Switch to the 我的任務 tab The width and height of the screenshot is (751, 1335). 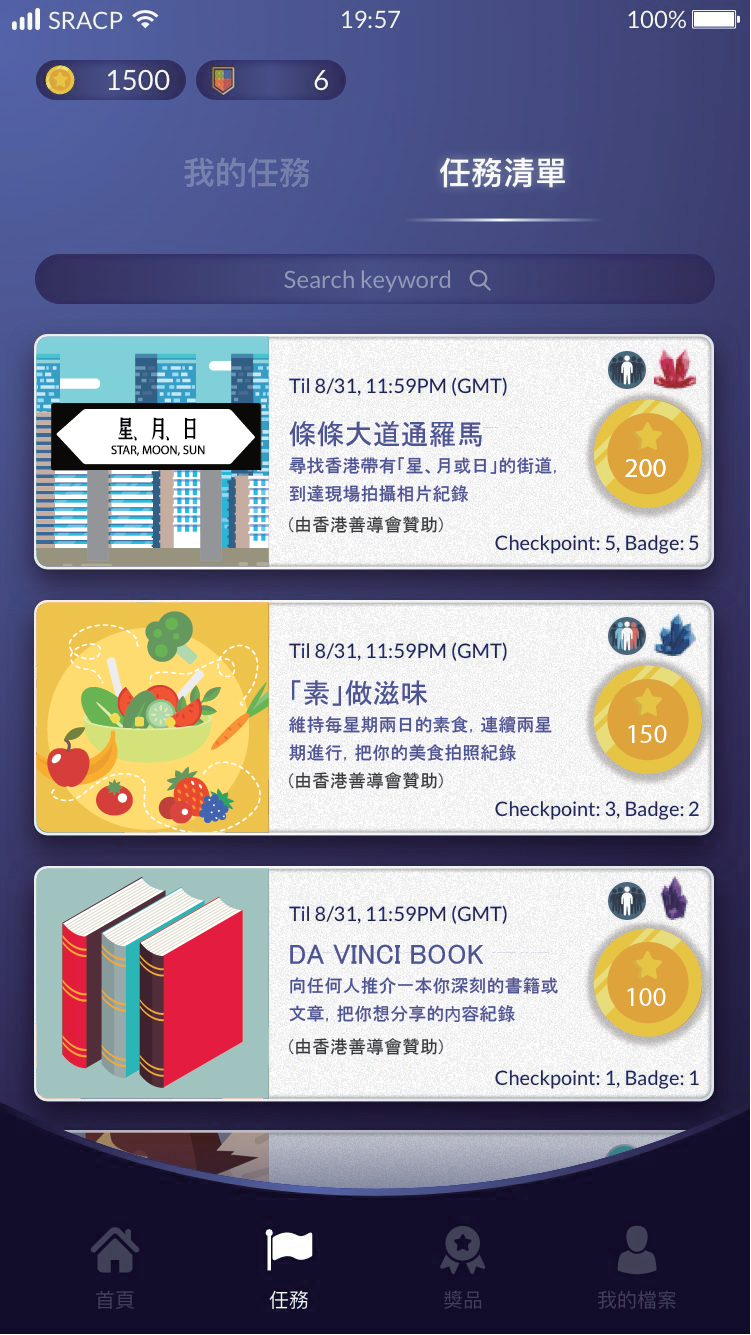(246, 173)
